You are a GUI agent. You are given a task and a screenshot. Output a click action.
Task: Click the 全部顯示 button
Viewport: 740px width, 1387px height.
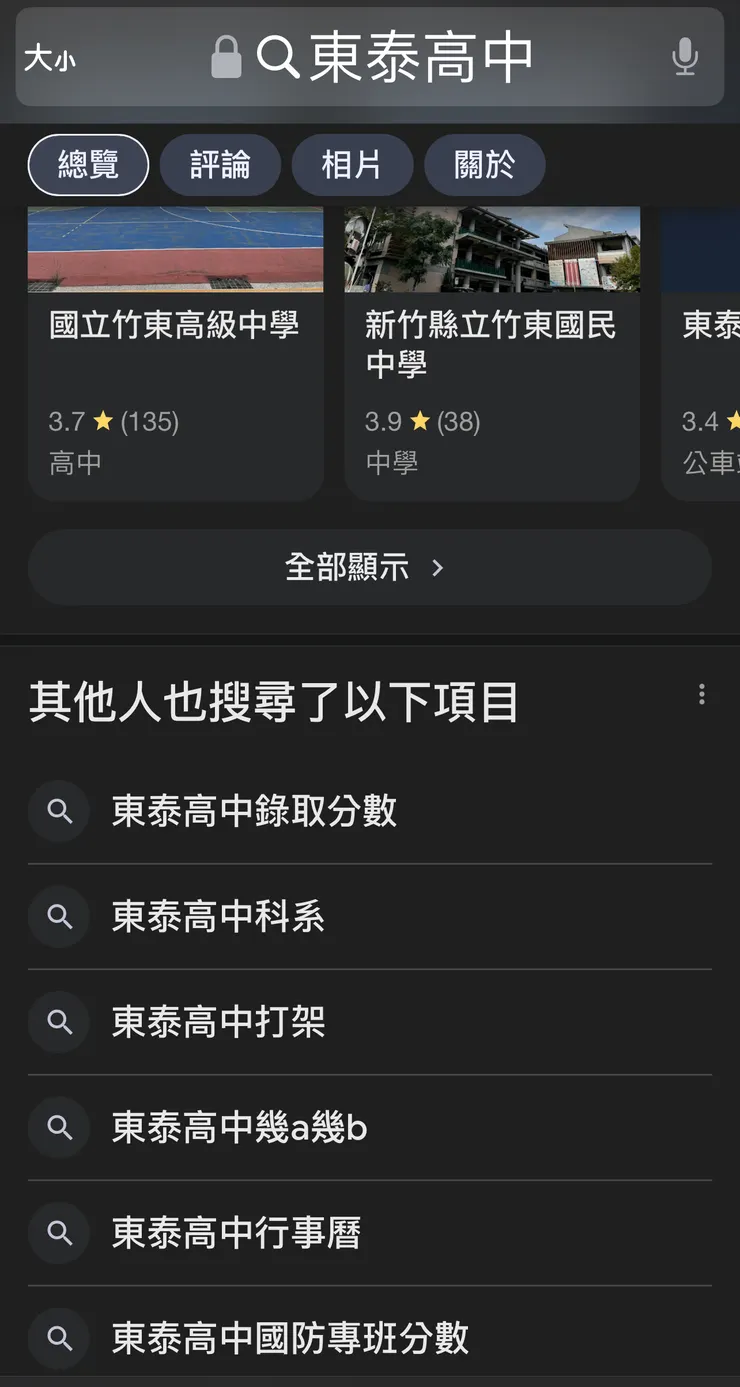[x=370, y=567]
